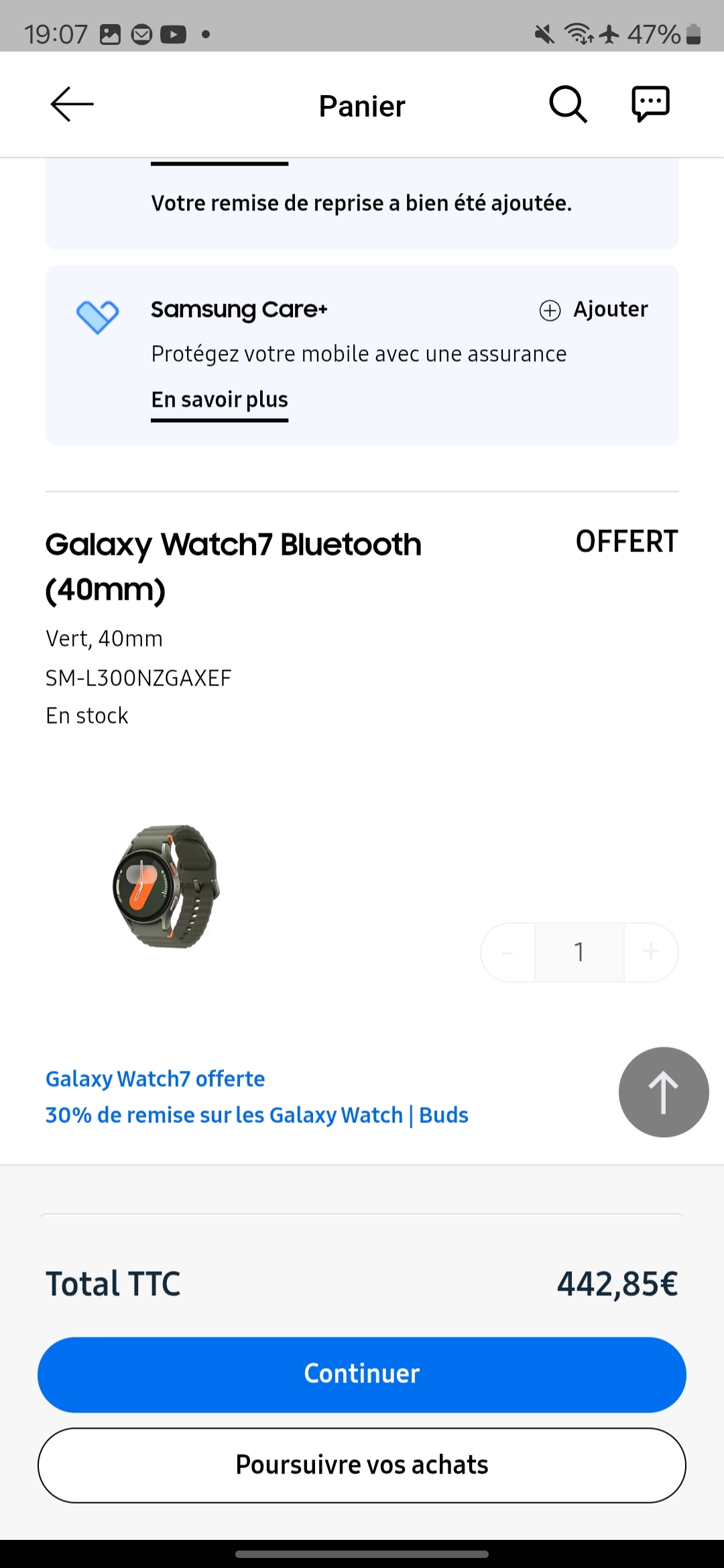This screenshot has width=724, height=1568.
Task: Open the chat support icon
Action: [650, 104]
